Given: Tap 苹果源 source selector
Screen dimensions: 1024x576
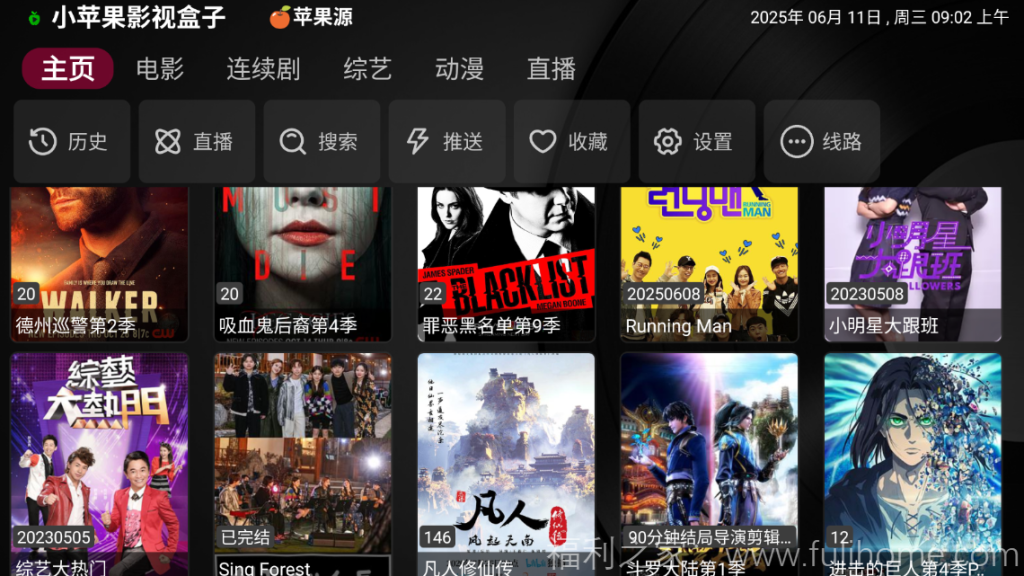Looking at the screenshot, I should click(304, 17).
